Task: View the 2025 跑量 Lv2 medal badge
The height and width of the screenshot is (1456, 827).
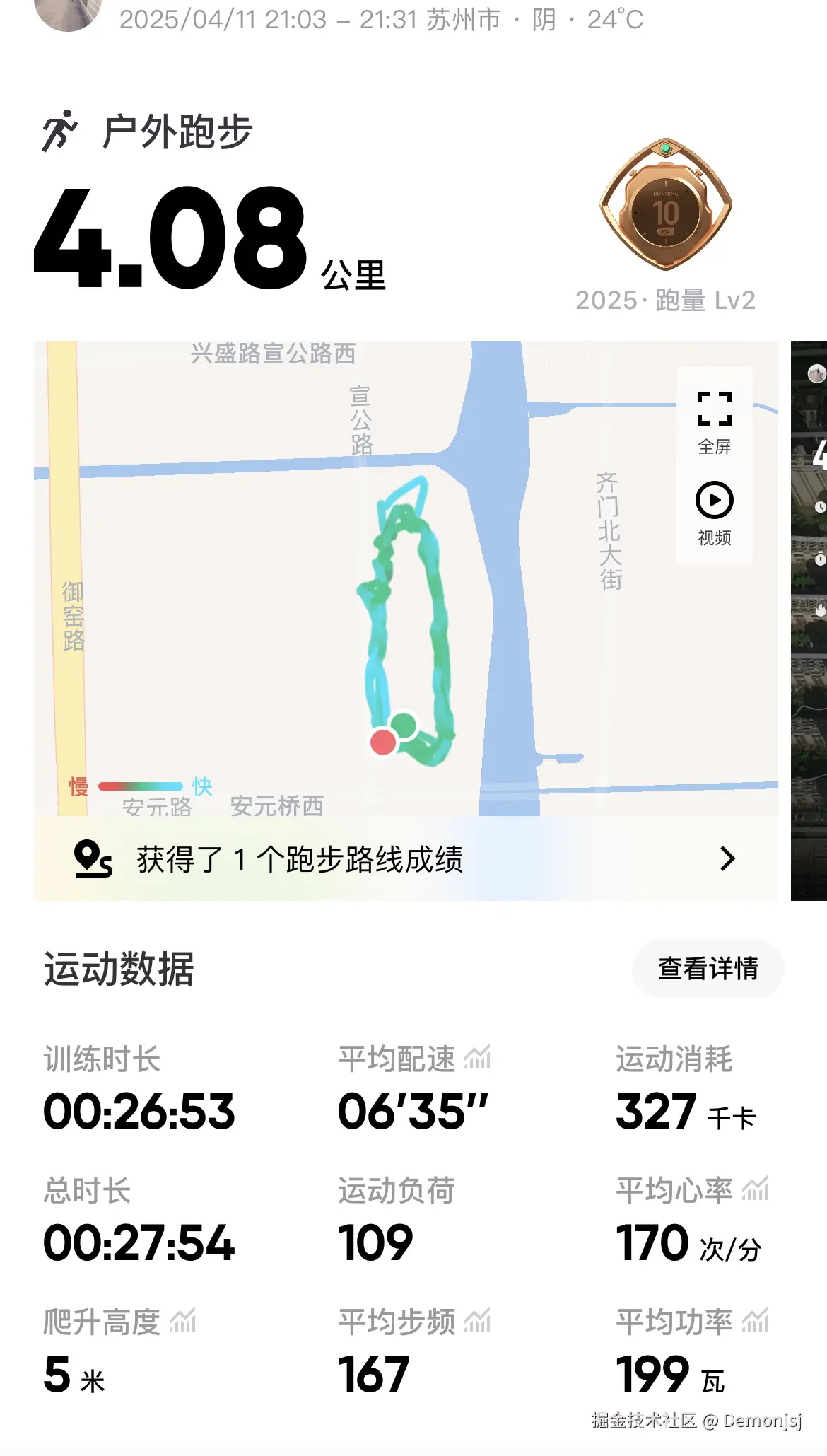Action: [x=667, y=209]
